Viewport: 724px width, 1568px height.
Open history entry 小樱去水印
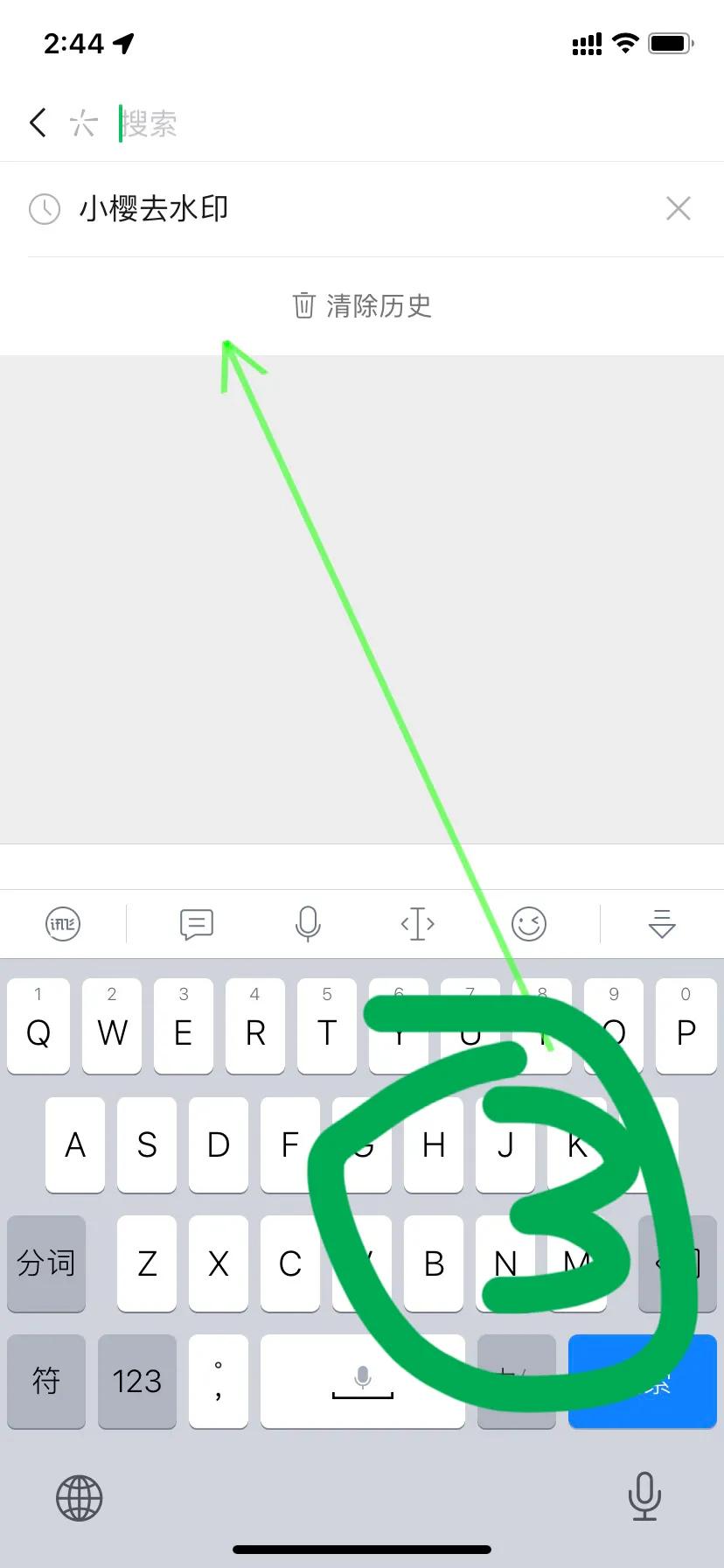(x=154, y=209)
